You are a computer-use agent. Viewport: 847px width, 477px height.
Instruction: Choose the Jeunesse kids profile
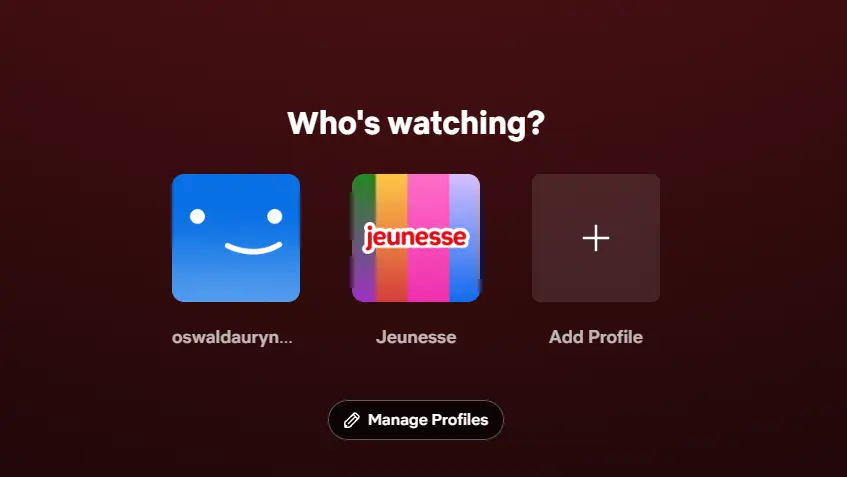coord(415,238)
